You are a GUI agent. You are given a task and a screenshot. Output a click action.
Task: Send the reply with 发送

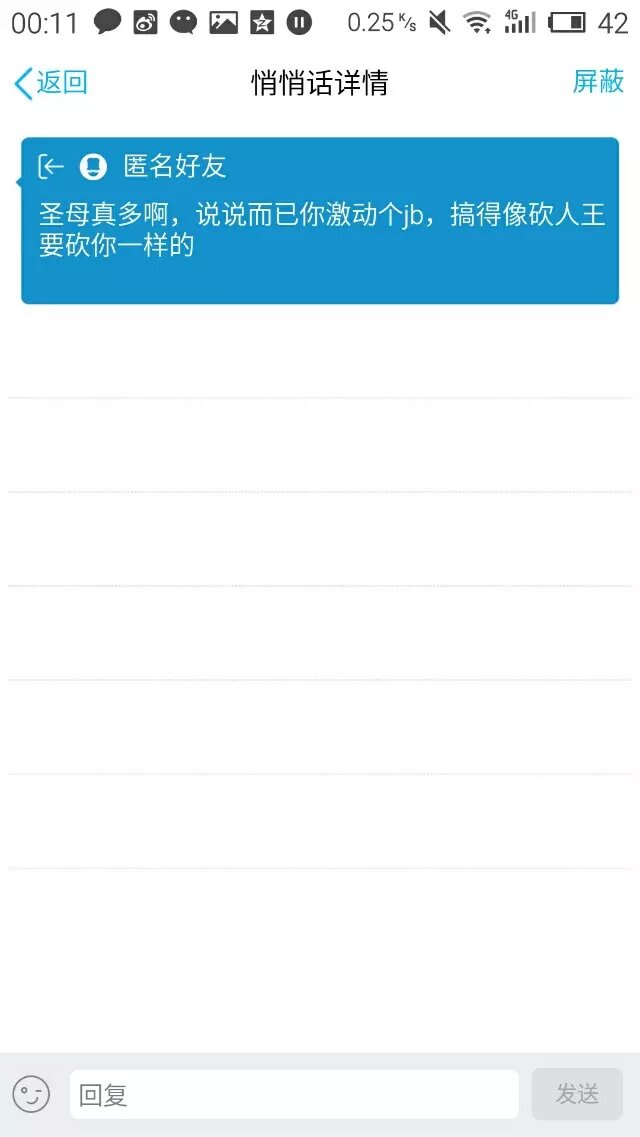coord(577,1094)
